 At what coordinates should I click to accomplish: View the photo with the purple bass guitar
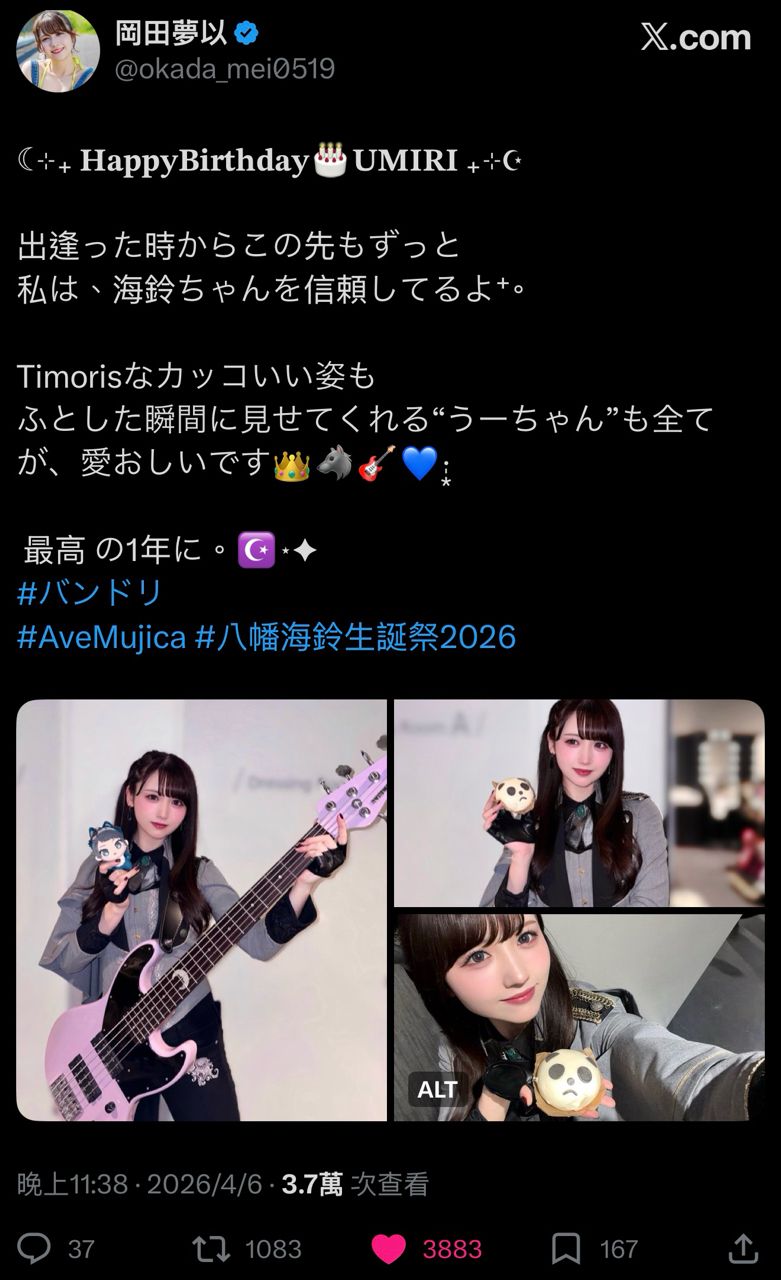[201, 909]
